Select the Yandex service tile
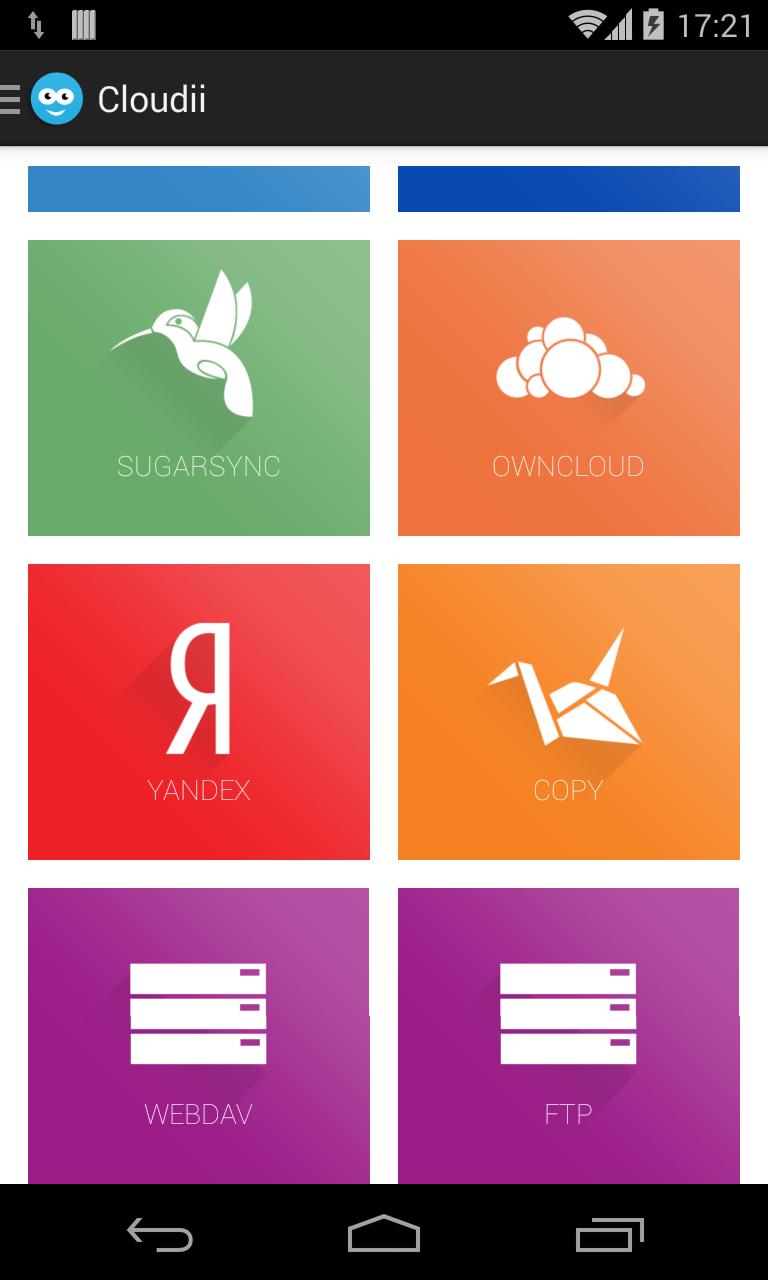Viewport: 768px width, 1280px height. (198, 712)
